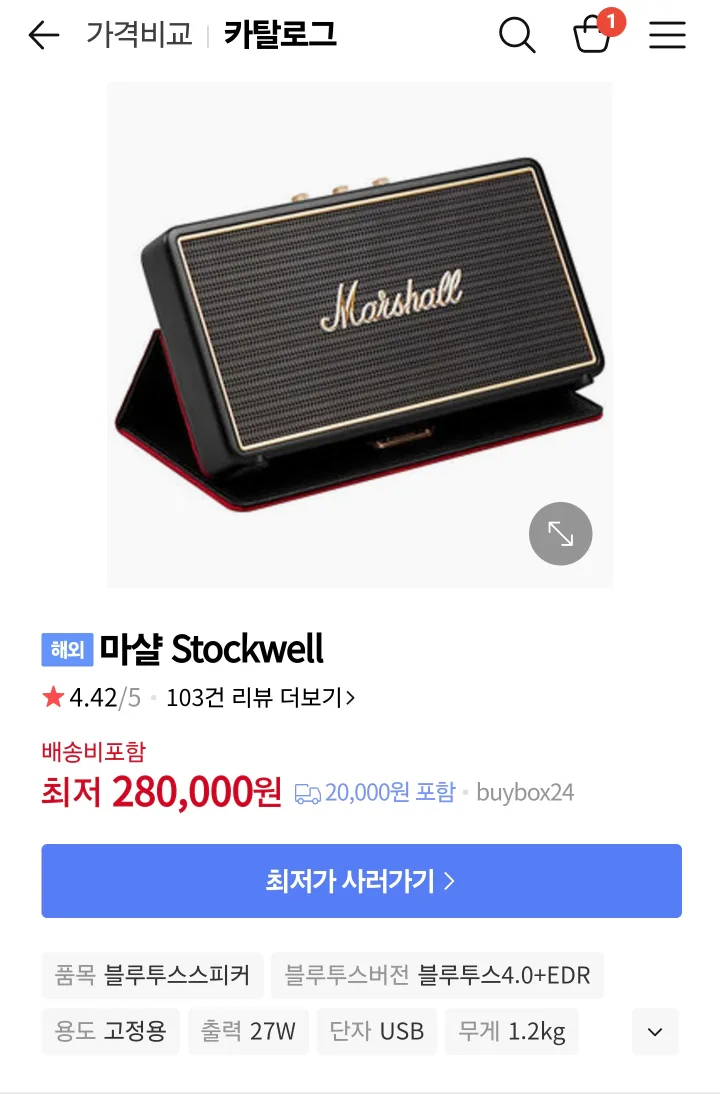Open the 리뷰 더보기 chevron link

tap(351, 697)
